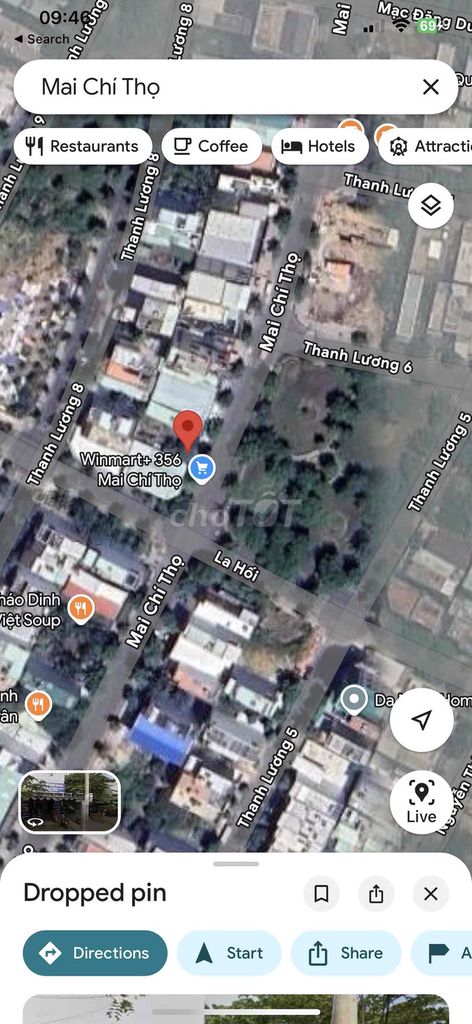This screenshot has width=472, height=1024.
Task: Select the Hotels filter chip
Action: coord(319,146)
